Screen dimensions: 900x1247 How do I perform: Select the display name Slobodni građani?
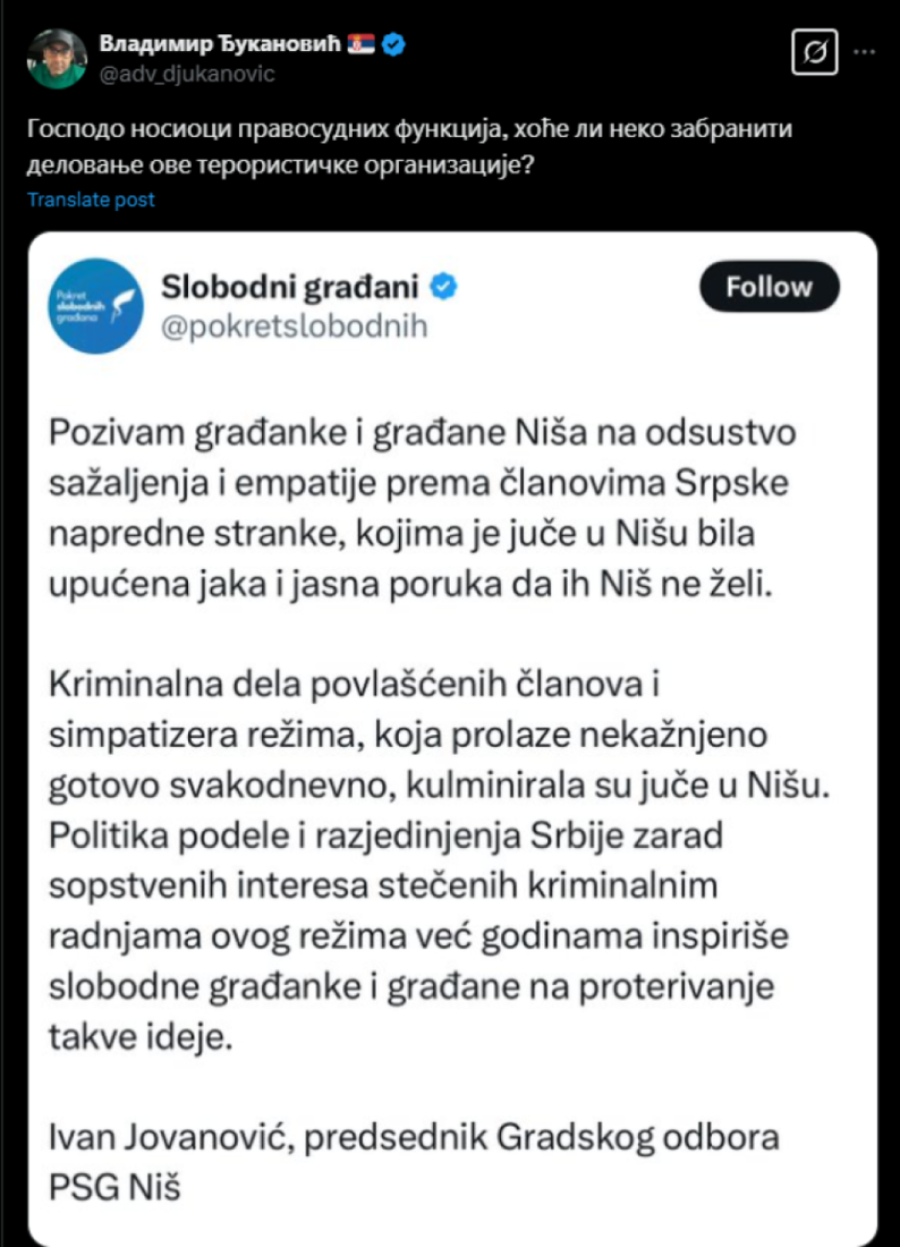290,285
